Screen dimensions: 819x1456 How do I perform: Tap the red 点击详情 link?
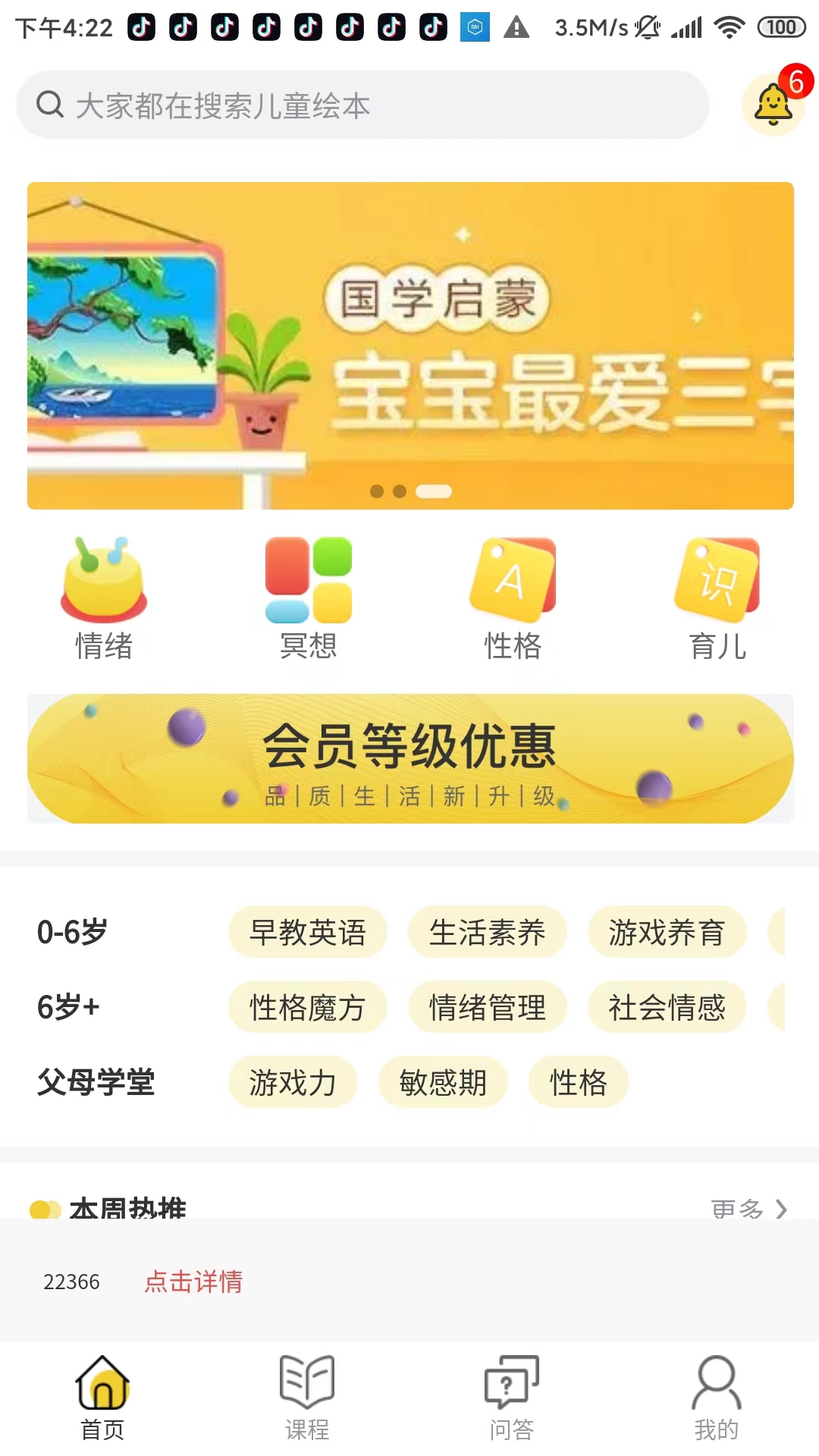click(193, 1282)
